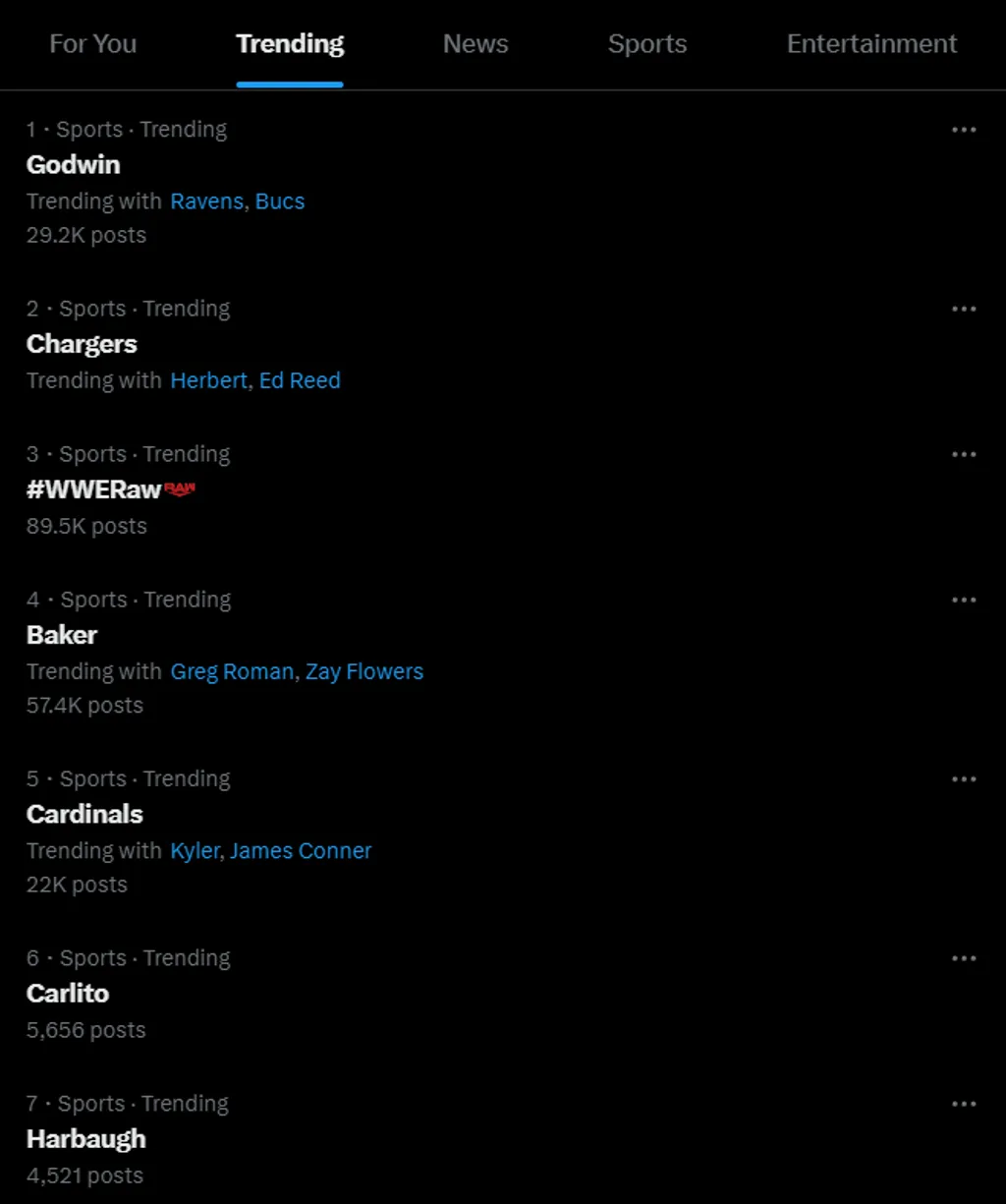Open the Zay Flowers related trend

364,671
